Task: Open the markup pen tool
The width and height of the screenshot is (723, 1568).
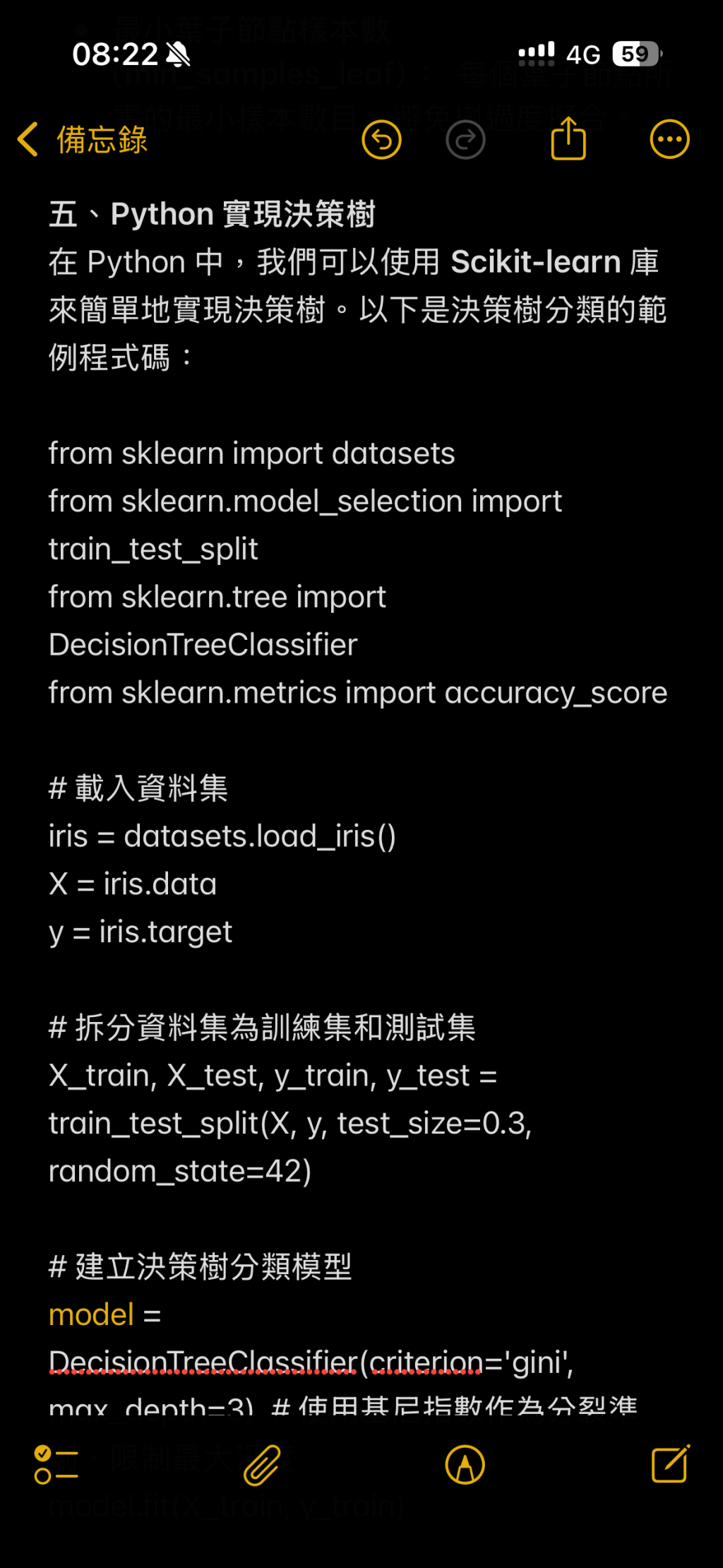Action: (x=465, y=1464)
